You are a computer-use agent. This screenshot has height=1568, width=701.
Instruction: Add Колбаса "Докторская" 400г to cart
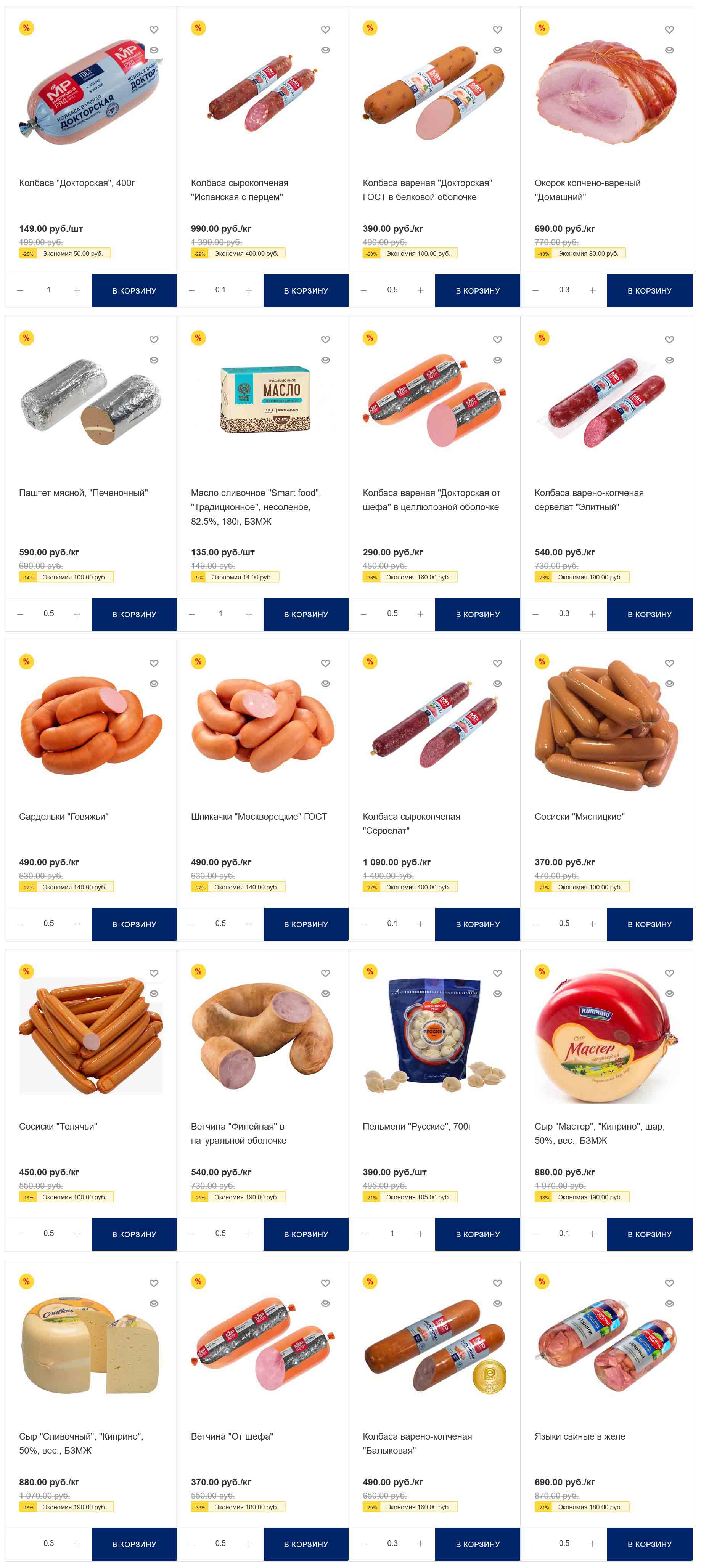pyautogui.click(x=134, y=290)
